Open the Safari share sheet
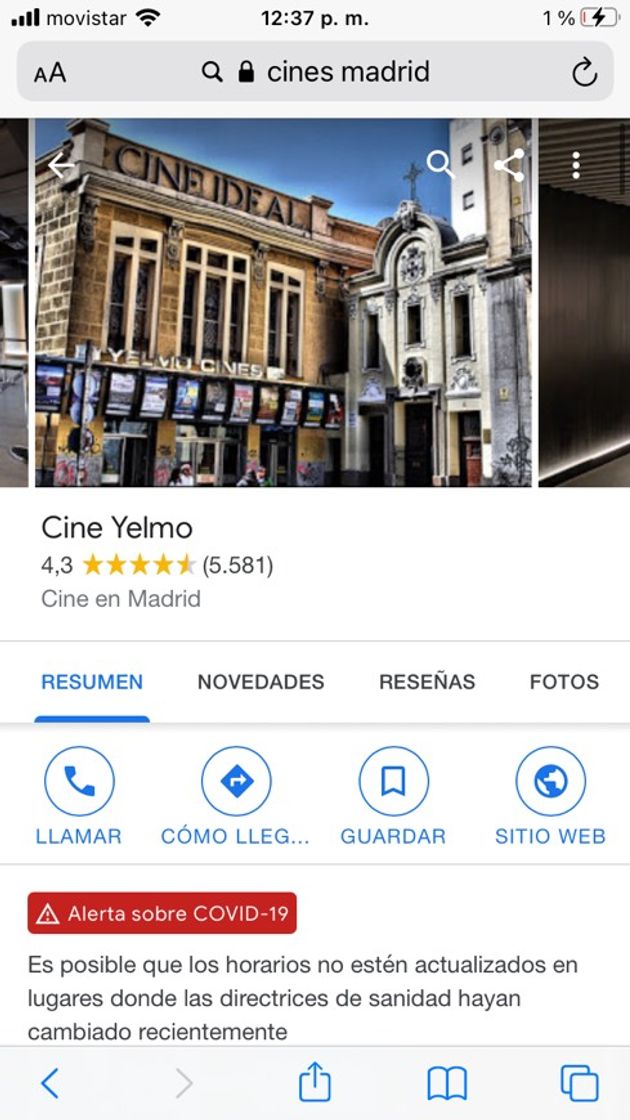Image resolution: width=630 pixels, height=1120 pixels. (314, 1083)
